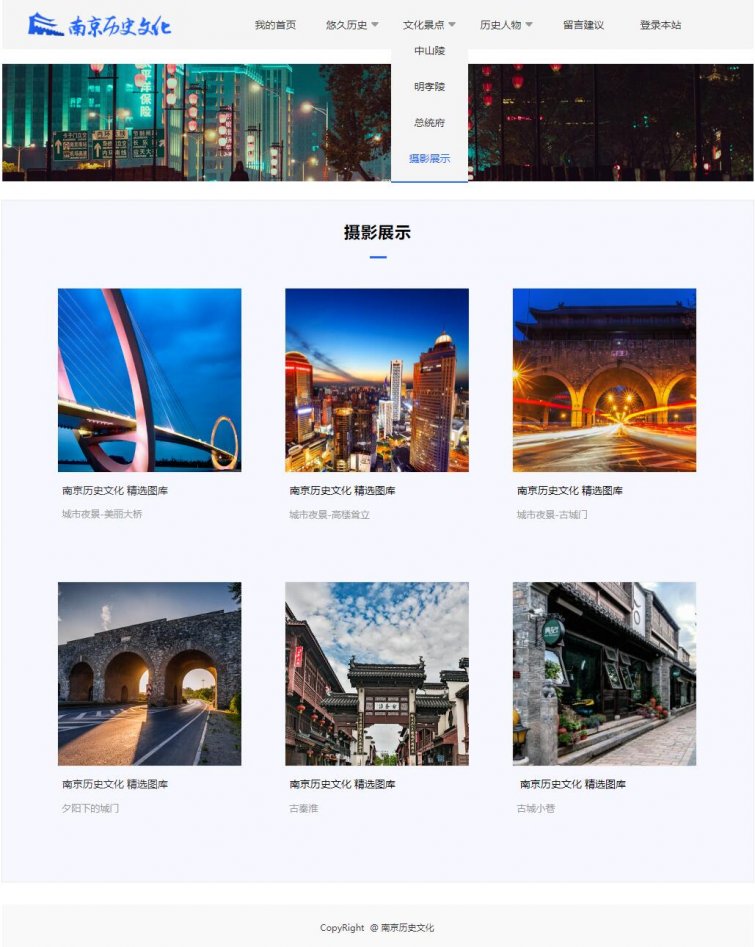The image size is (755, 947).
Task: Open the 城市夜景-高楼耸立 photo
Action: (377, 380)
